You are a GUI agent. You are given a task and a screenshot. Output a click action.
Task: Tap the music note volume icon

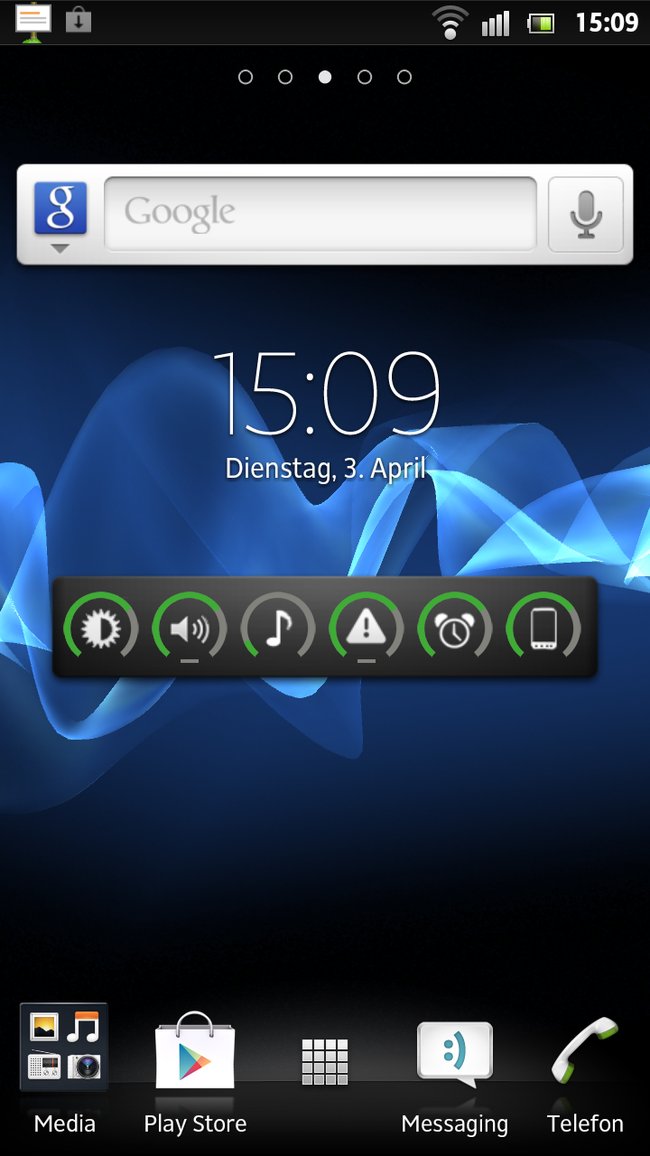click(x=278, y=629)
